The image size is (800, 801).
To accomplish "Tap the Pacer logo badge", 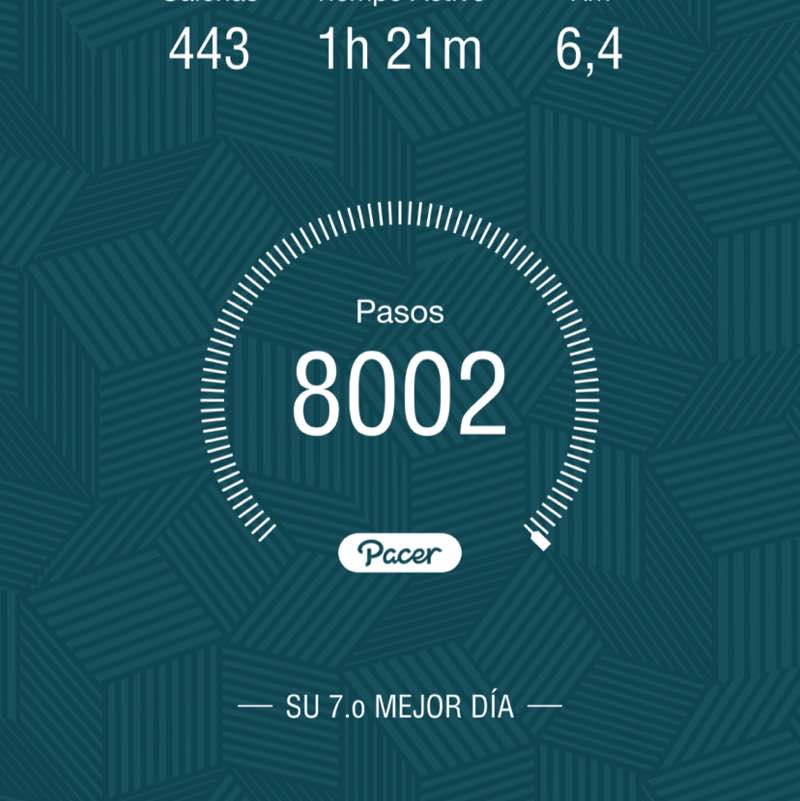I will [400, 550].
